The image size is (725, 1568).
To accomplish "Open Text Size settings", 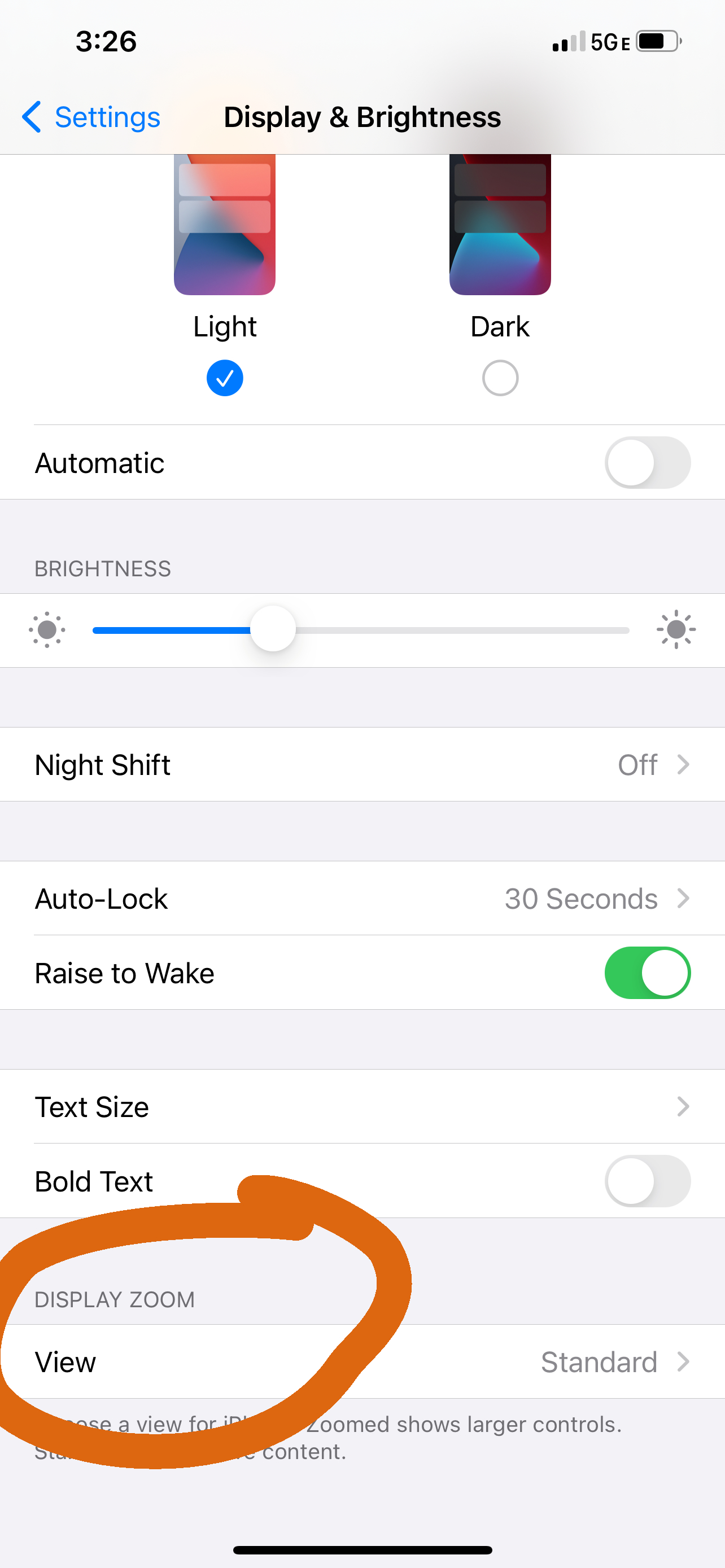I will (362, 1107).
